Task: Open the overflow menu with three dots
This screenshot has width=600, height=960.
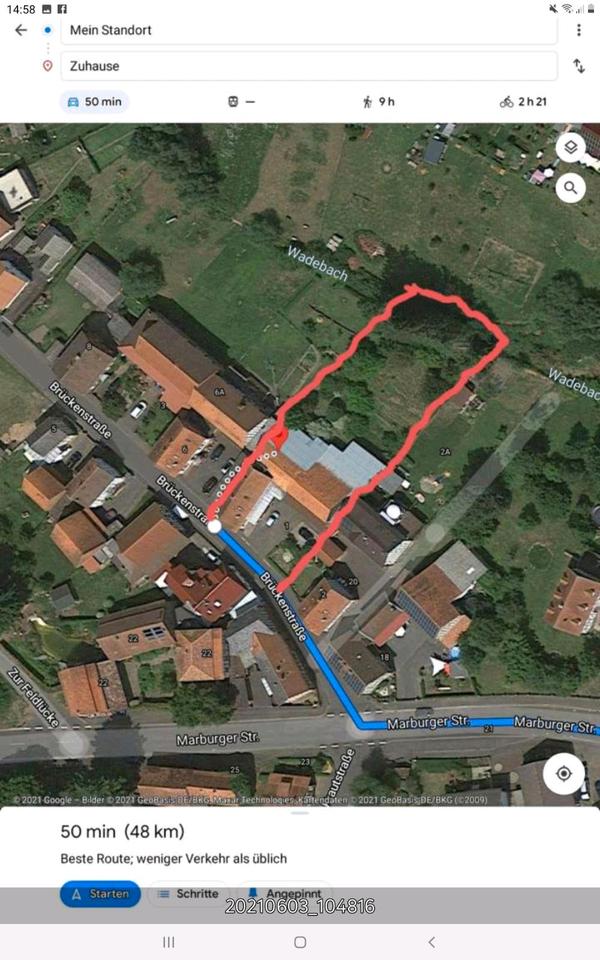Action: 578,30
